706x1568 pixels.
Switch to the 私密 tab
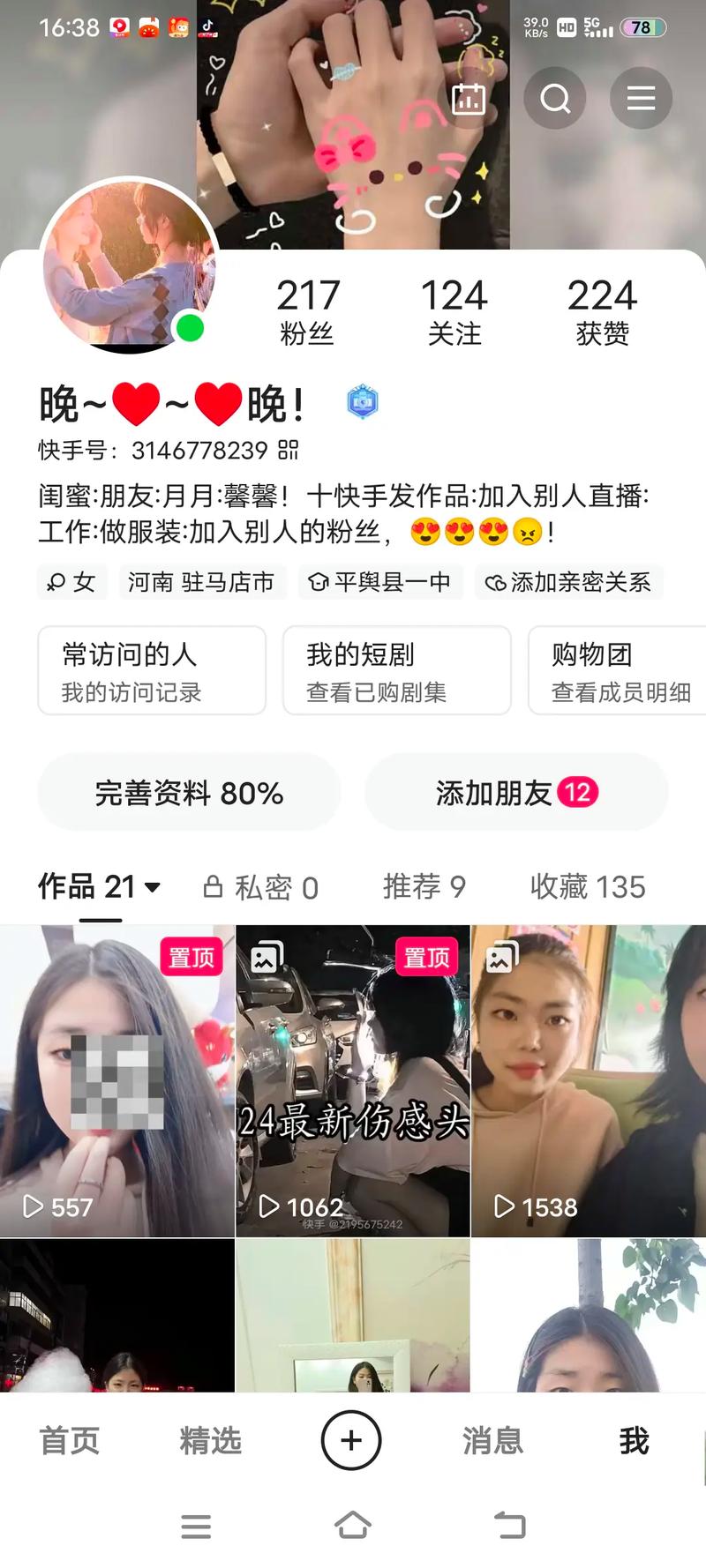262,887
